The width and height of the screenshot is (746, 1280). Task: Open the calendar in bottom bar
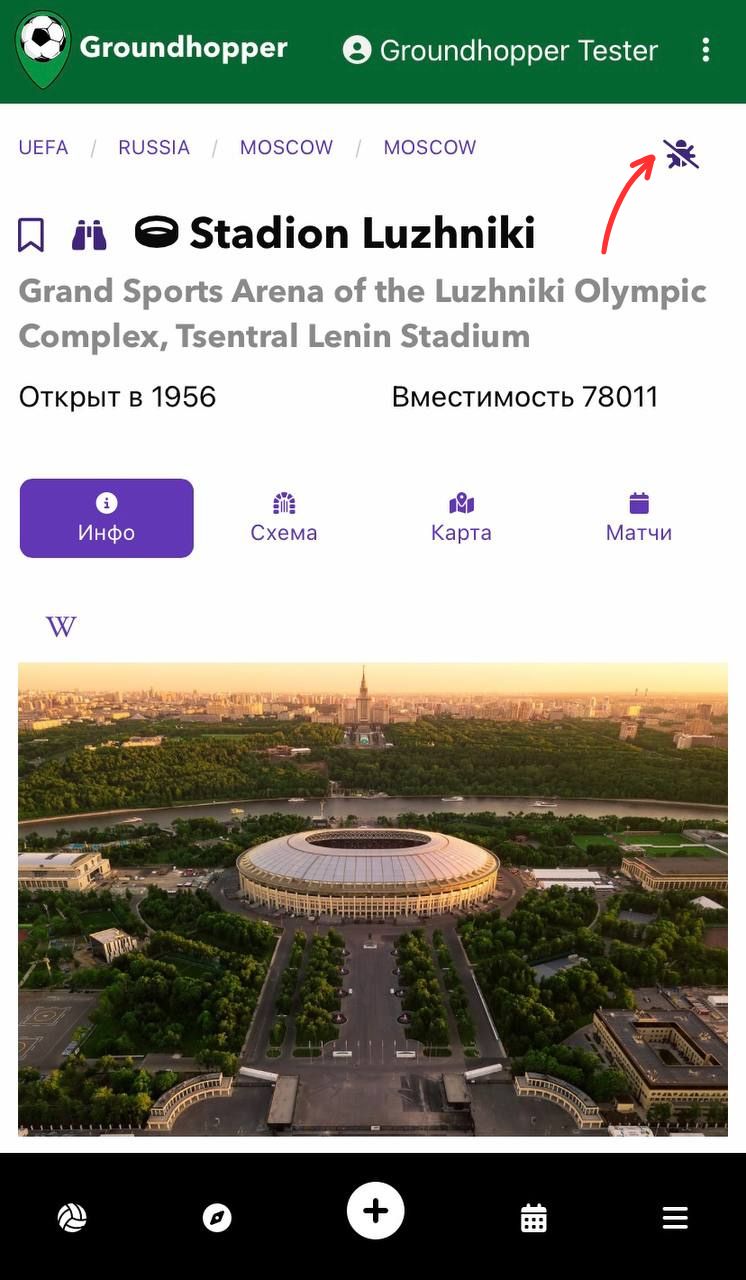pos(534,1218)
